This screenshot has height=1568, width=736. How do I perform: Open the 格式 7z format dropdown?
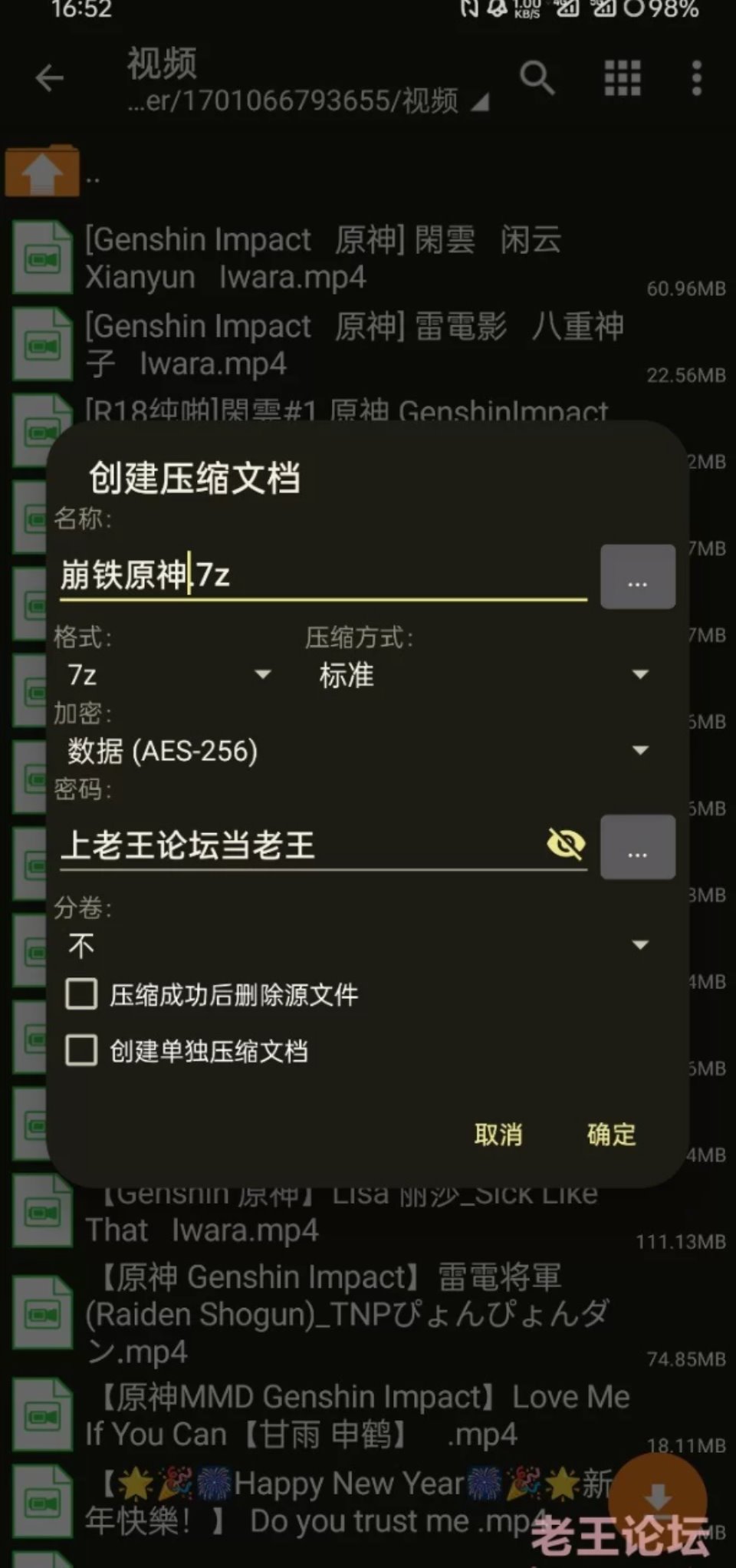coord(169,675)
